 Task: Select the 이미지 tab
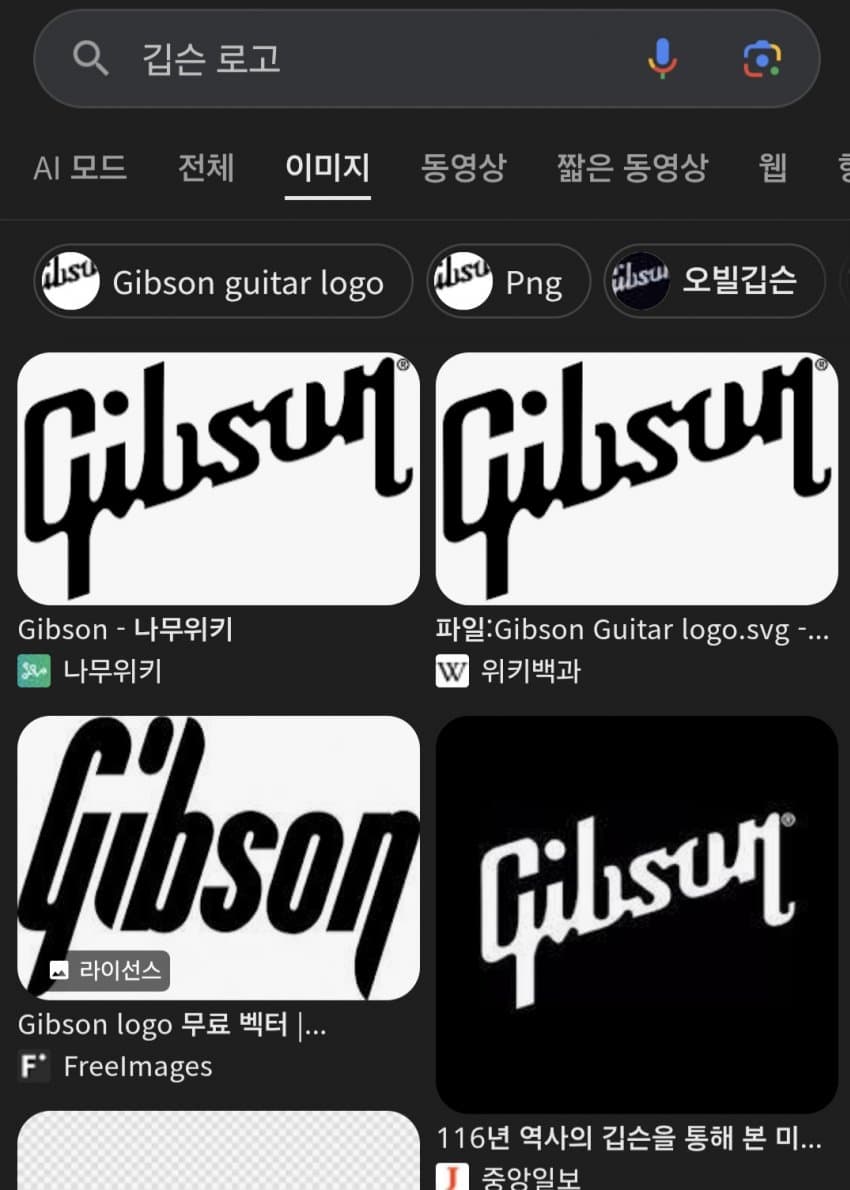coord(327,167)
